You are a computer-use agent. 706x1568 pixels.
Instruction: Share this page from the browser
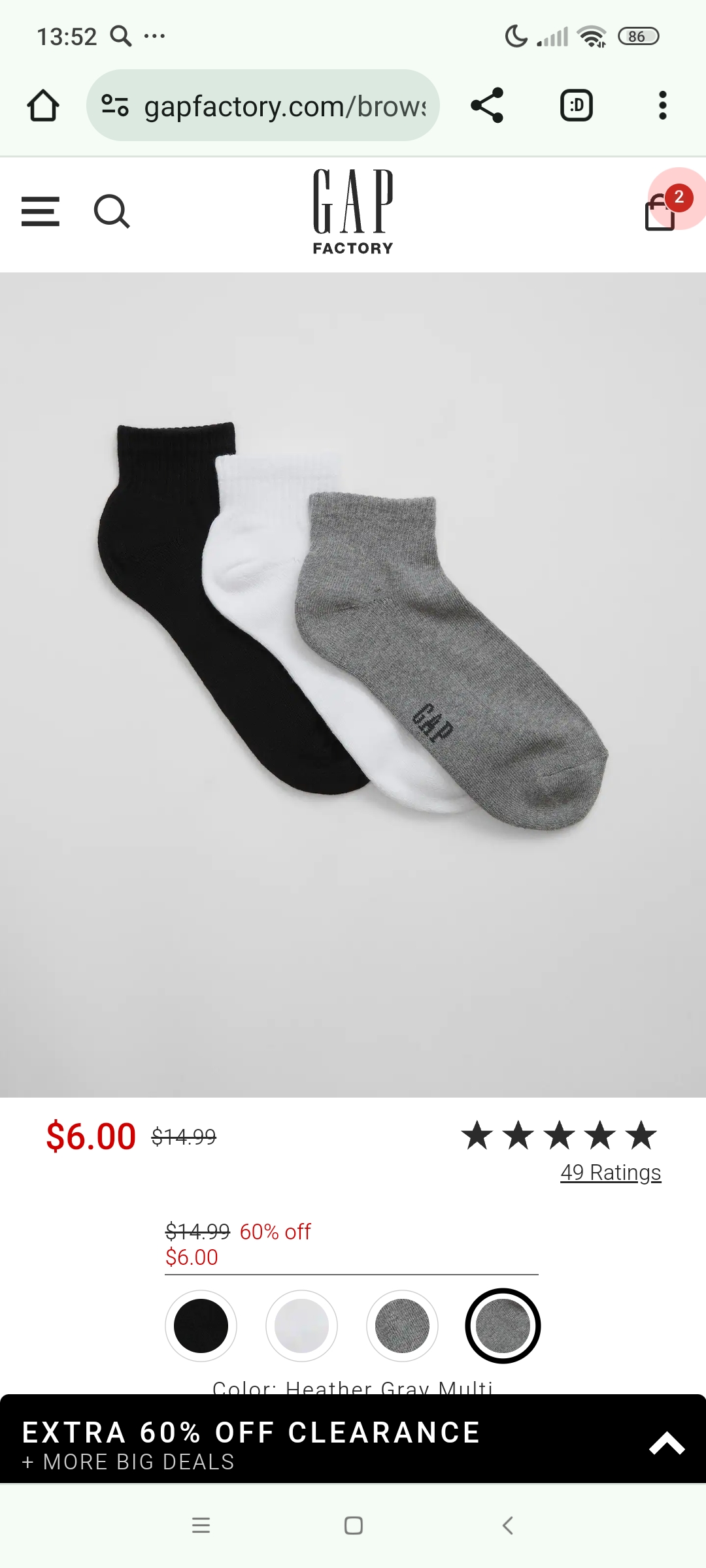487,106
